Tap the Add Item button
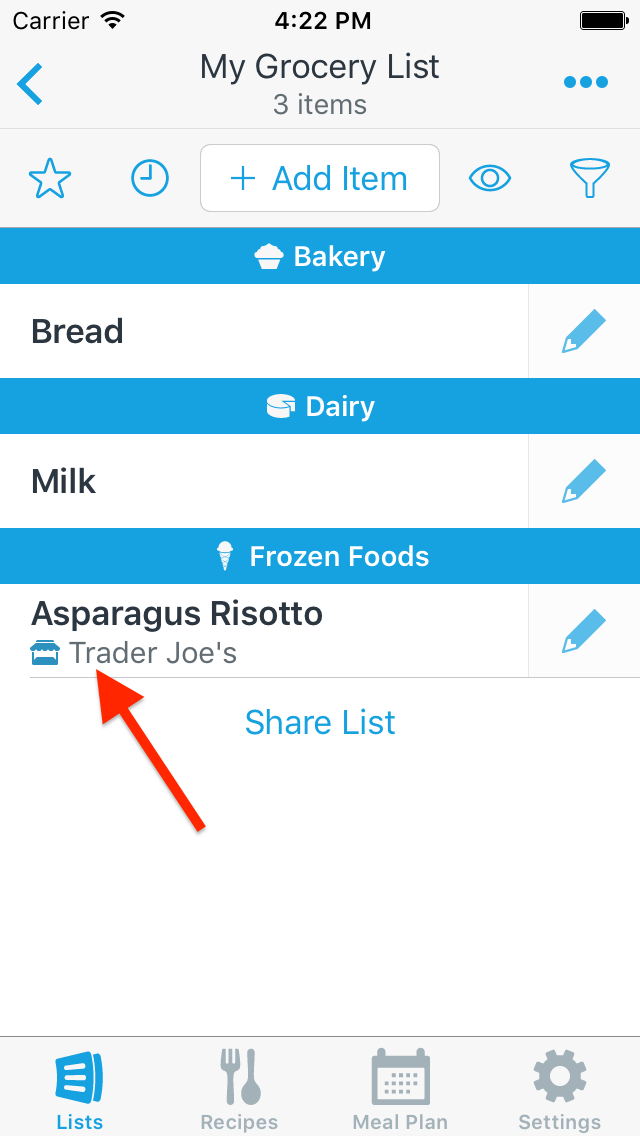This screenshot has width=640, height=1136. 320,178
